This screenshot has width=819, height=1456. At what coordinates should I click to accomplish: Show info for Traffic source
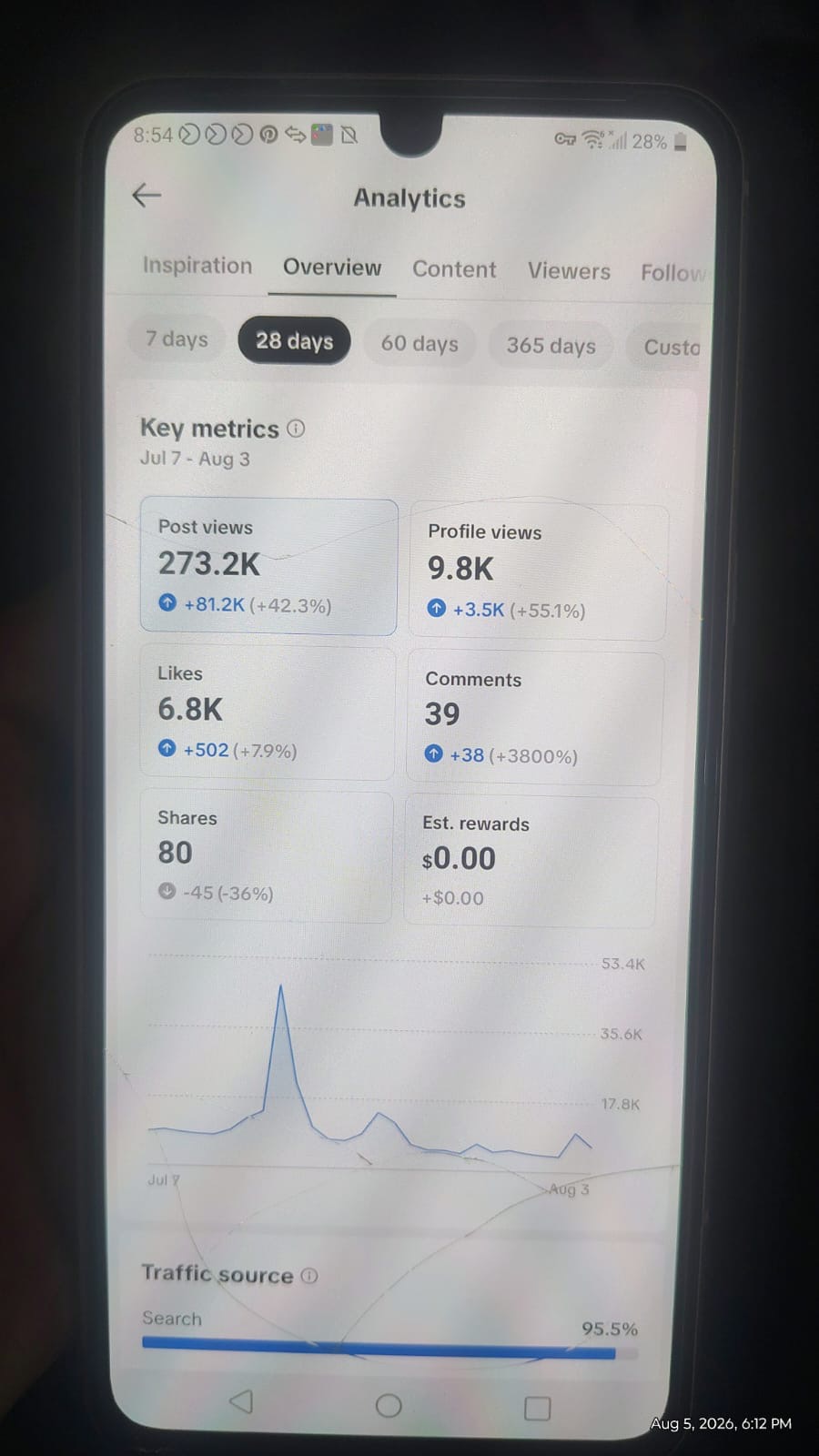coord(309,1276)
